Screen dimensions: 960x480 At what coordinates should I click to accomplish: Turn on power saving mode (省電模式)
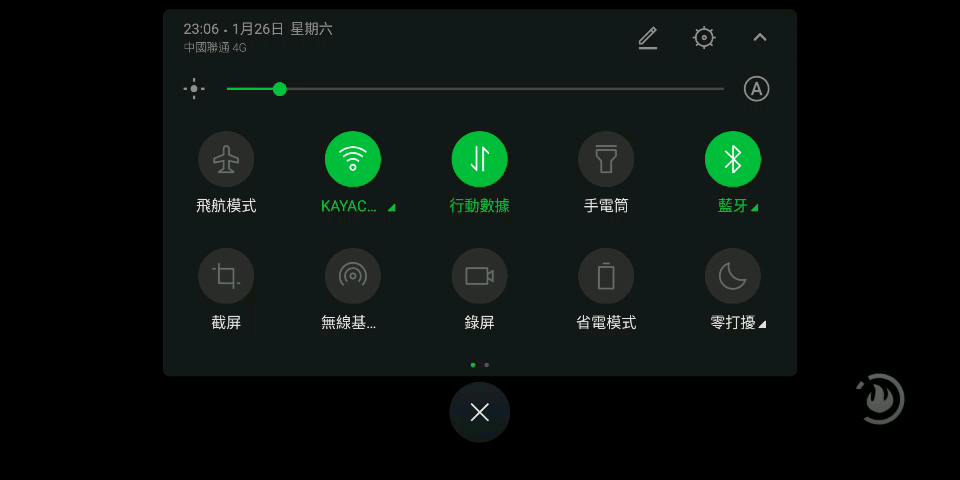click(606, 276)
